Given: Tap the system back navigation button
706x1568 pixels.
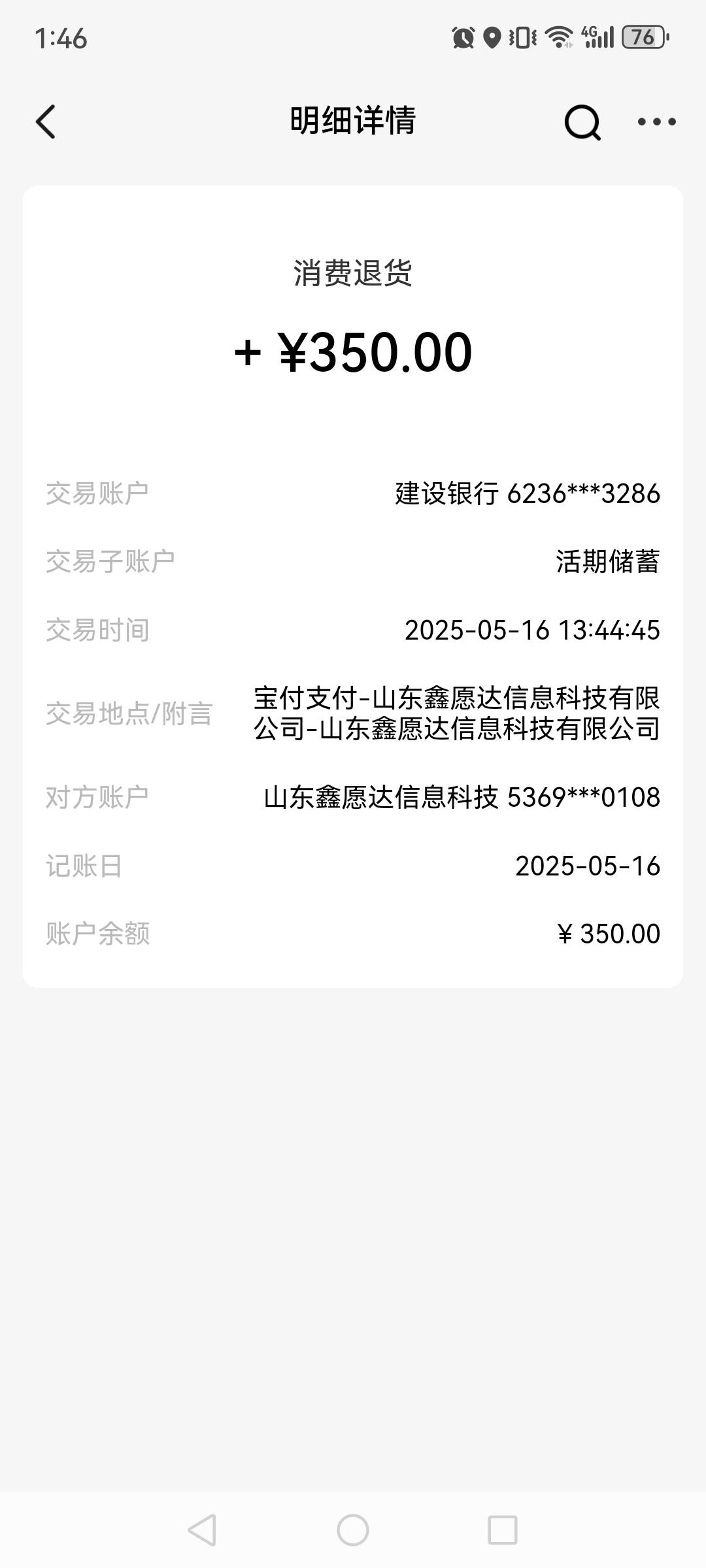Looking at the screenshot, I should 202,1529.
